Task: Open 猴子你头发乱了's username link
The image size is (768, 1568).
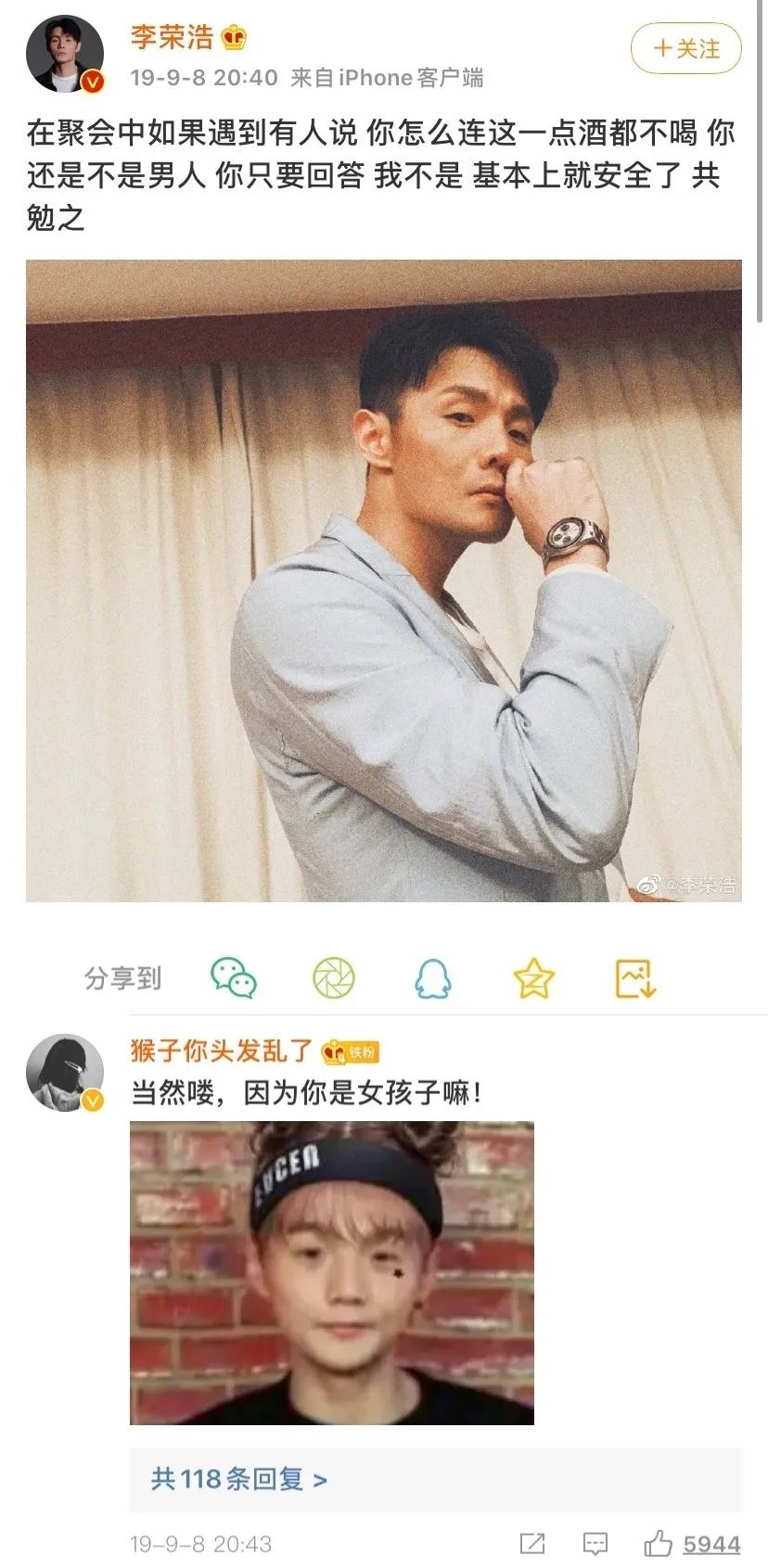Action: [222, 1051]
